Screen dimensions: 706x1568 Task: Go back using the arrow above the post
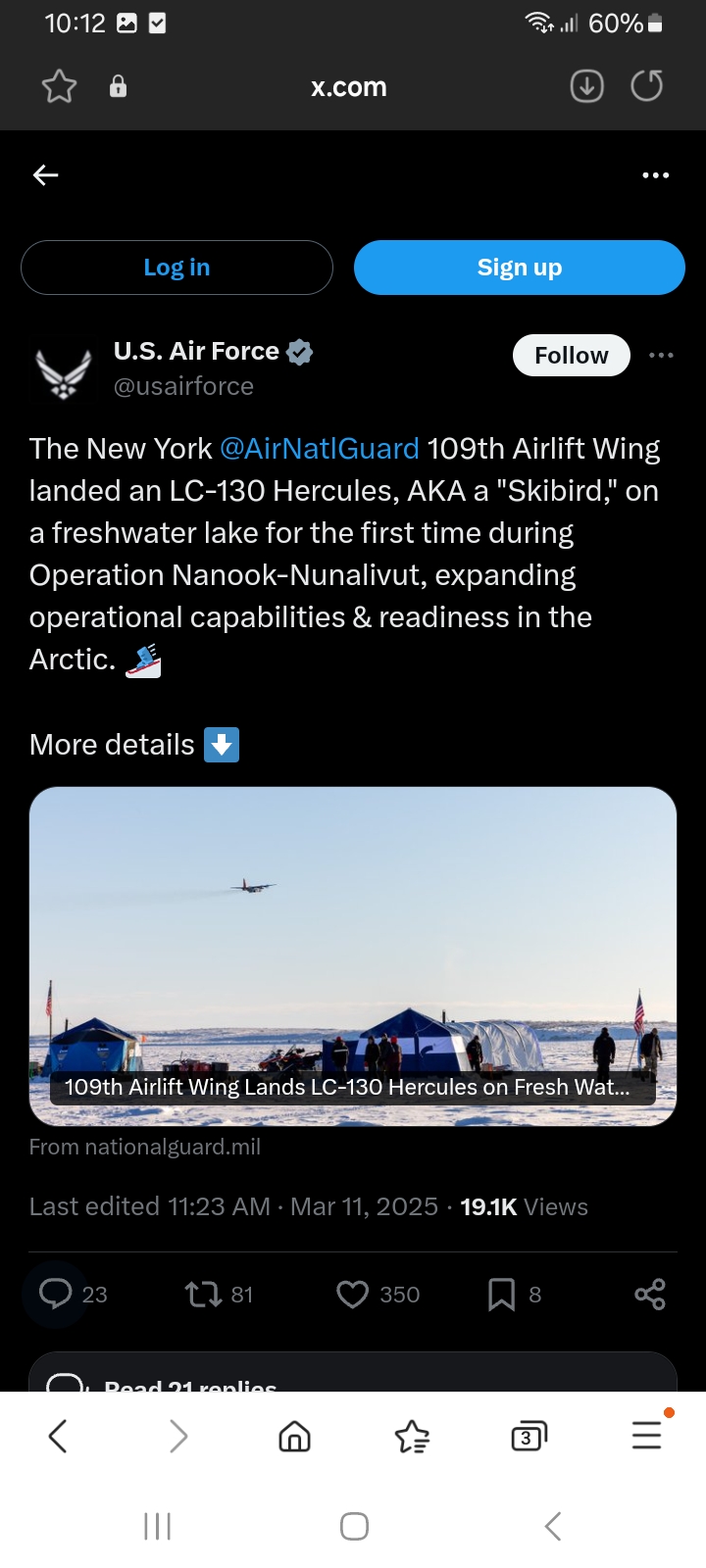45,175
